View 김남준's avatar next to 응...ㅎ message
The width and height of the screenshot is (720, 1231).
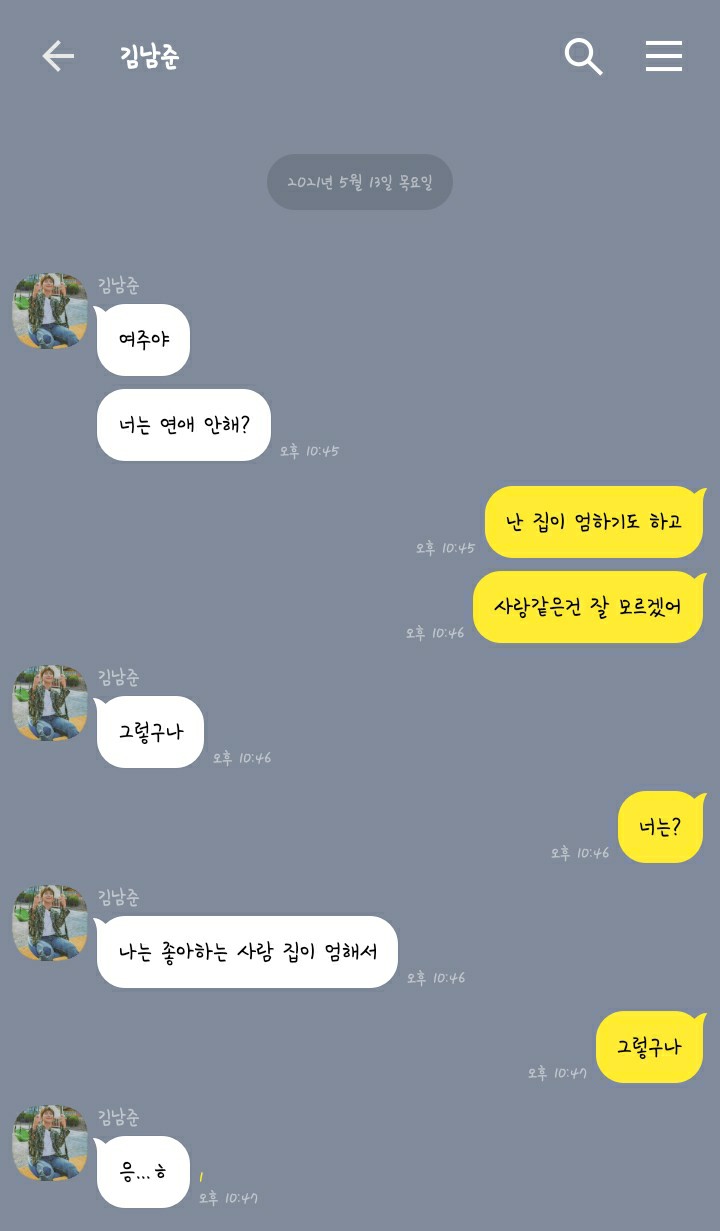coord(49,1143)
